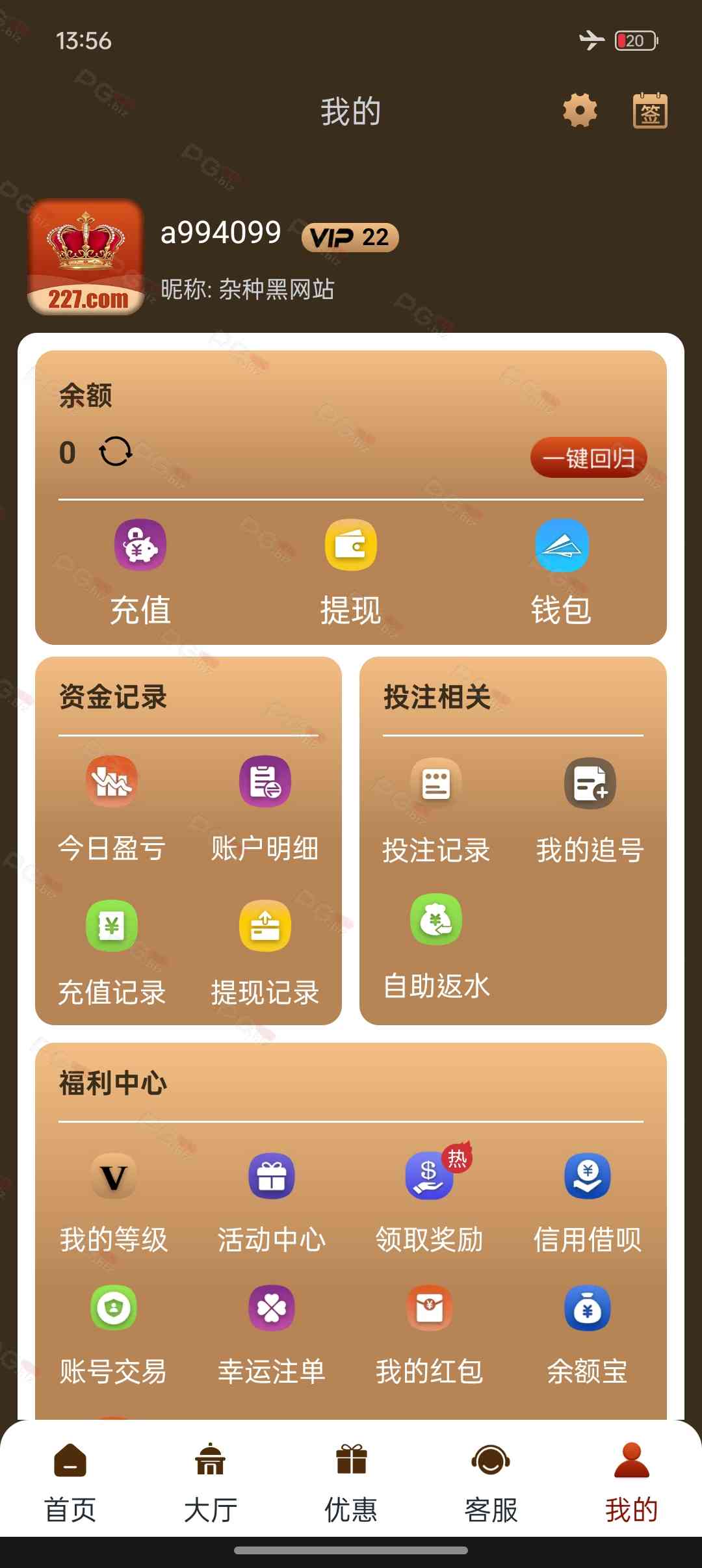Open the settings gear icon
This screenshot has width=702, height=1568.
(x=580, y=111)
